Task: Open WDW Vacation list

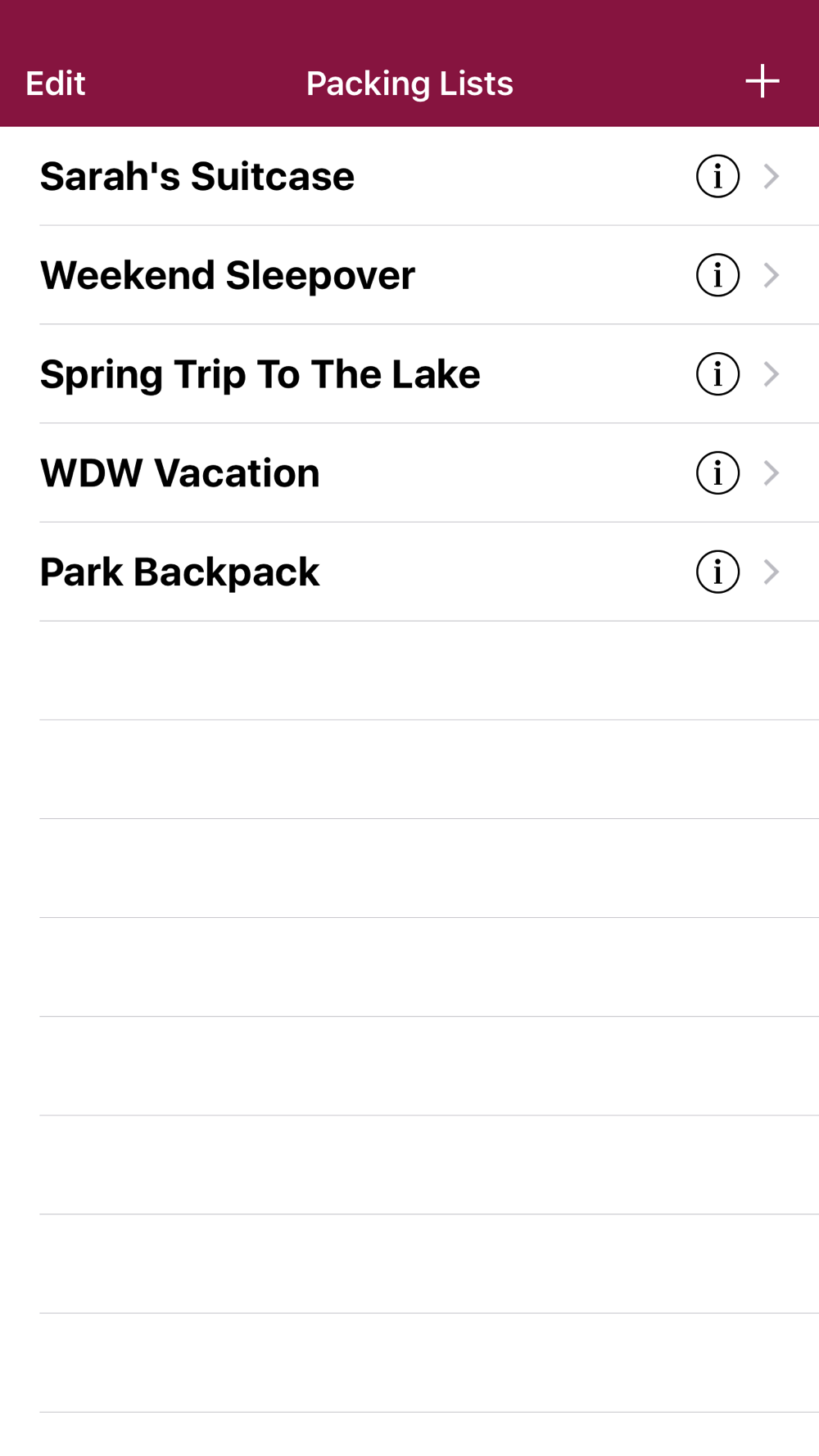Action: coord(180,473)
